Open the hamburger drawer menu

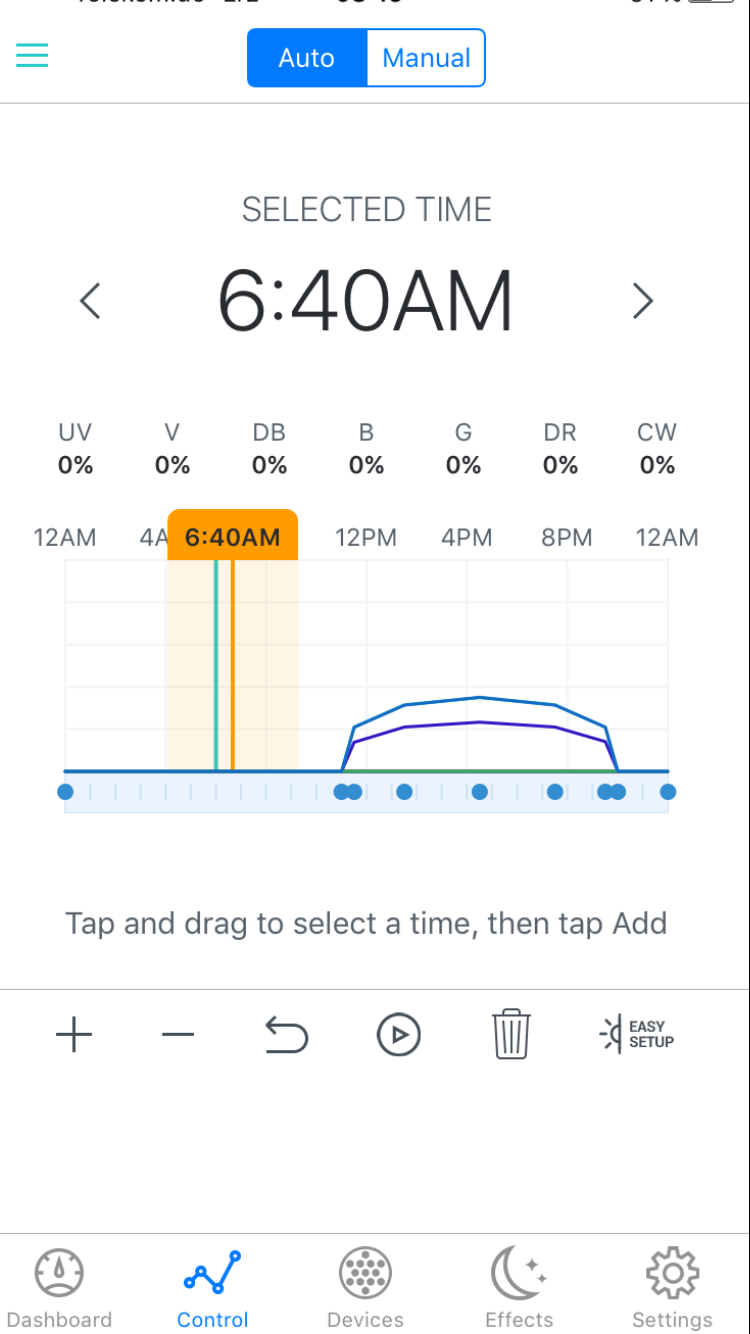[x=32, y=55]
